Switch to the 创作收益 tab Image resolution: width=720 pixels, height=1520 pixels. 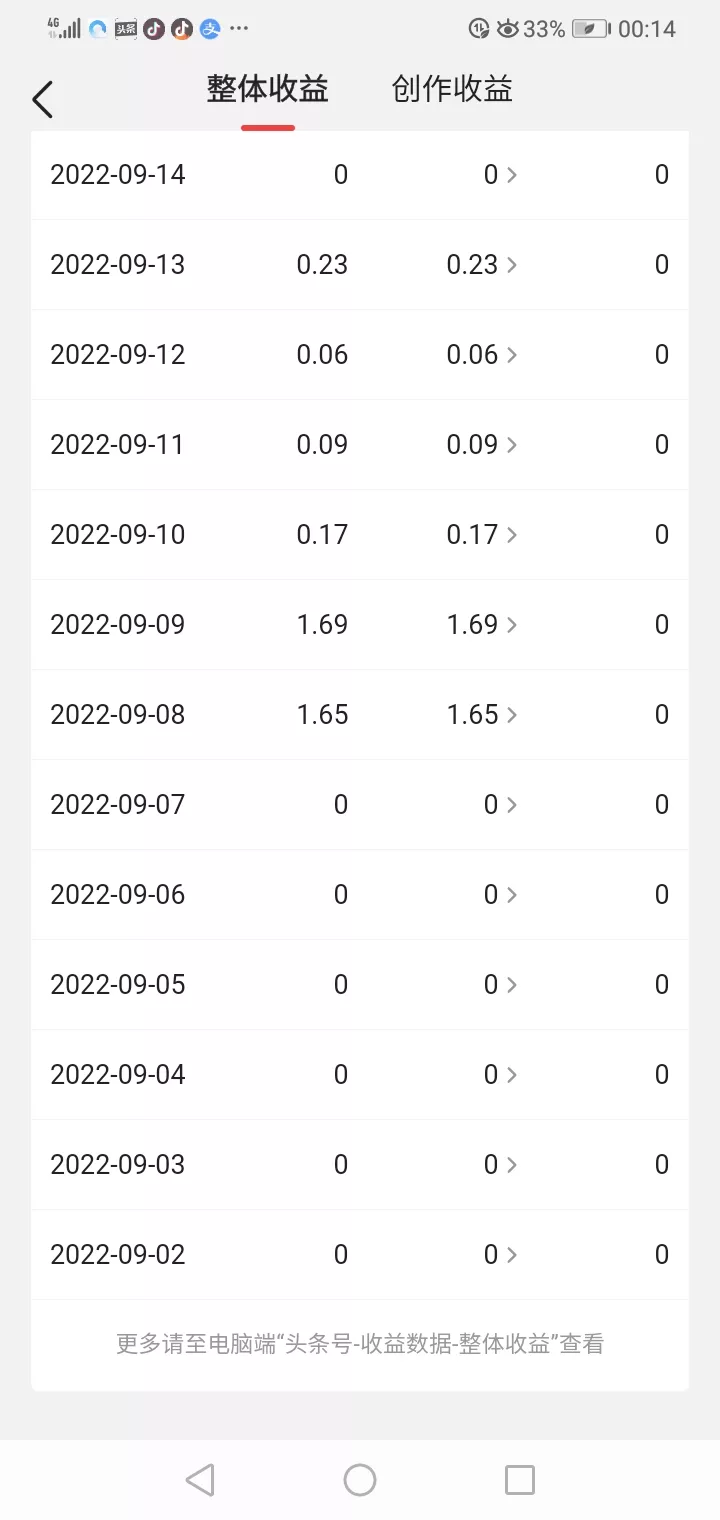click(x=452, y=89)
